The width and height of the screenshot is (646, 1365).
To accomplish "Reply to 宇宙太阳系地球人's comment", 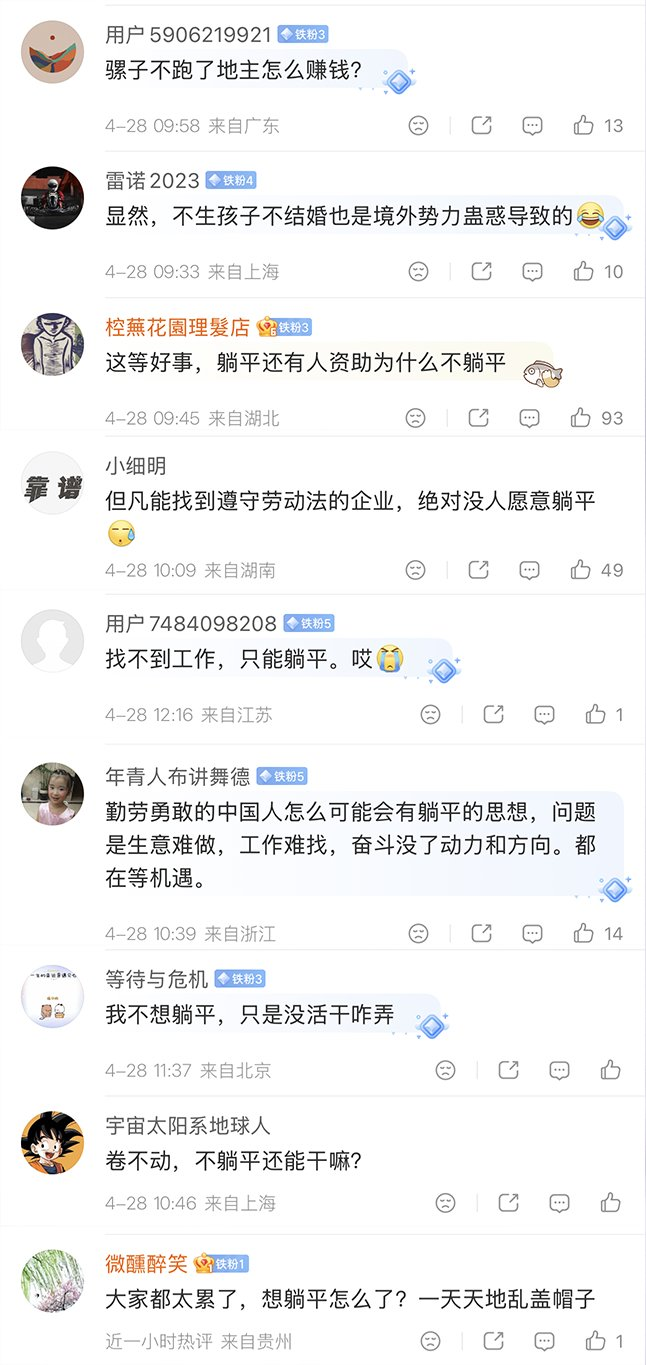I will tap(559, 1202).
